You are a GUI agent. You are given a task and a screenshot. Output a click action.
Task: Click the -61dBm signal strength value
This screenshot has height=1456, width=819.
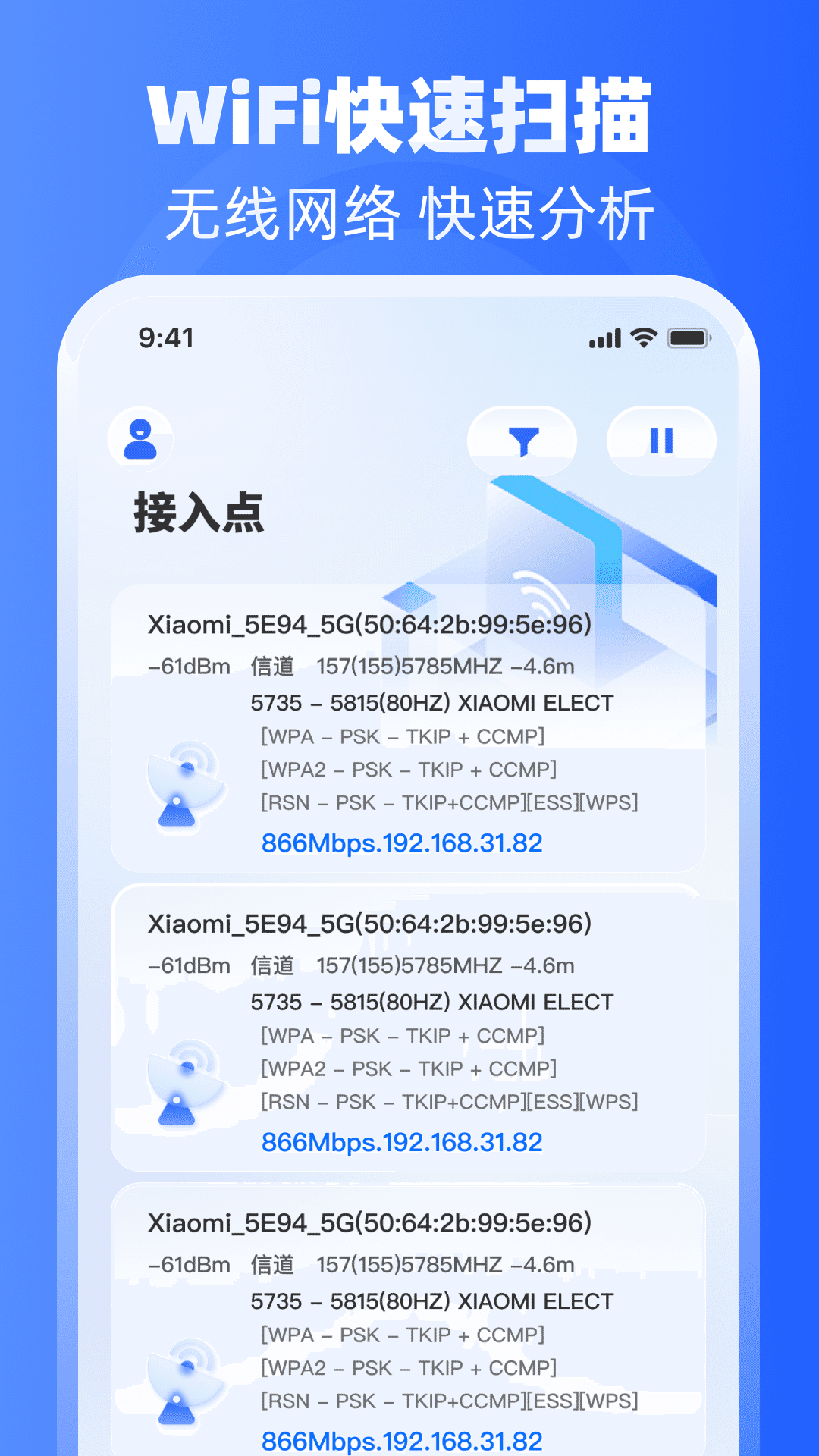click(x=187, y=667)
